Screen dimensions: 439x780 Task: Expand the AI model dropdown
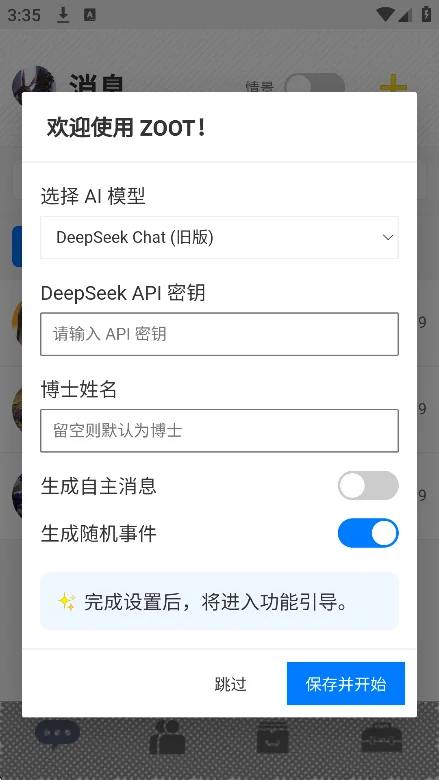[219, 237]
